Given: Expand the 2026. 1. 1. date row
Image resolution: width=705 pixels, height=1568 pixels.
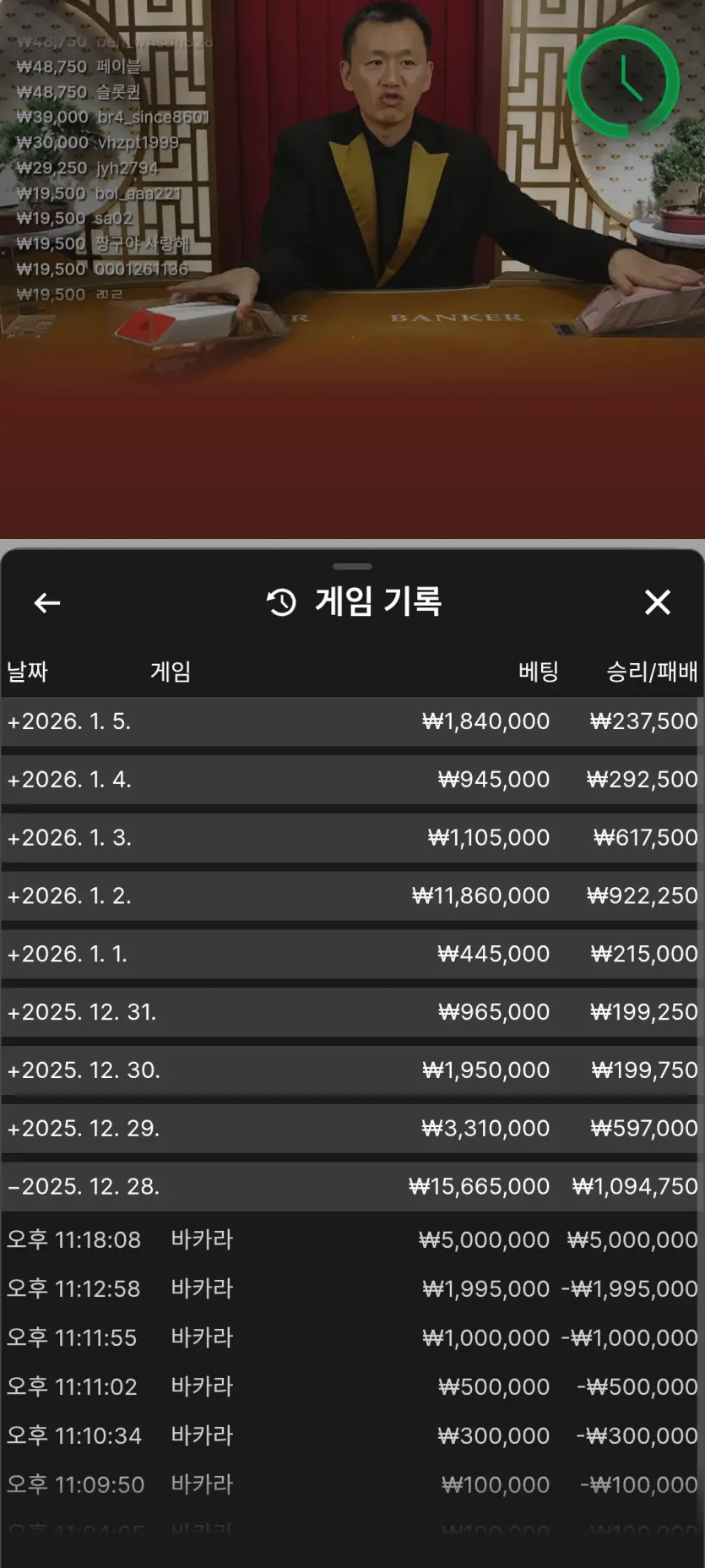Looking at the screenshot, I should tap(352, 954).
